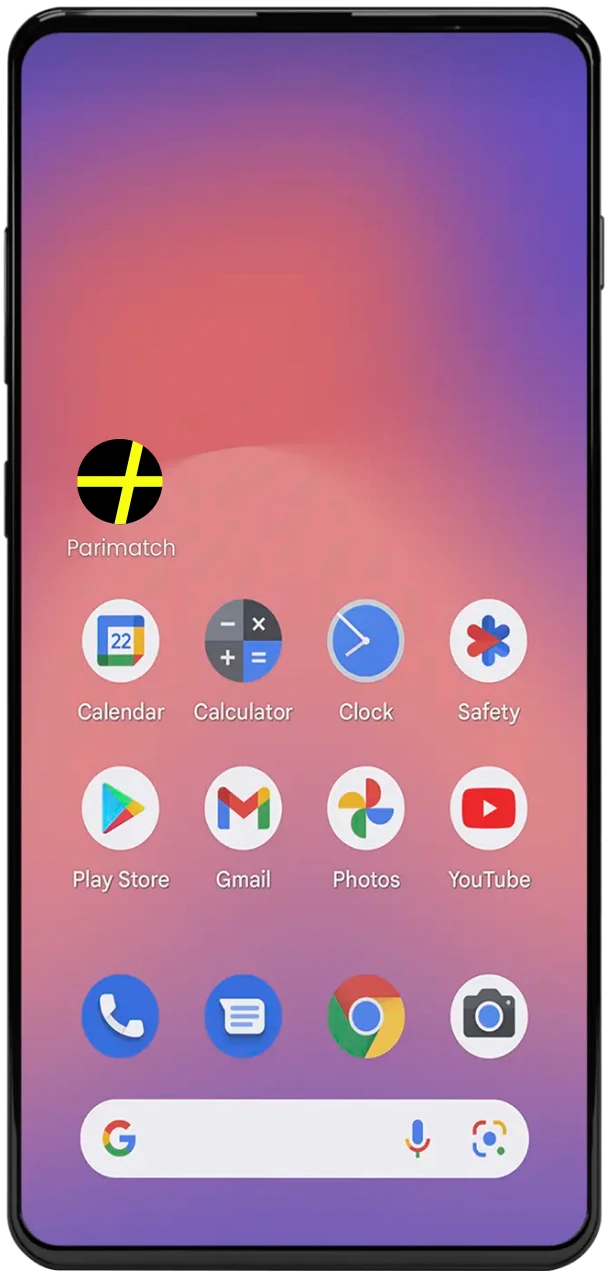Open the Calendar app

pos(120,641)
